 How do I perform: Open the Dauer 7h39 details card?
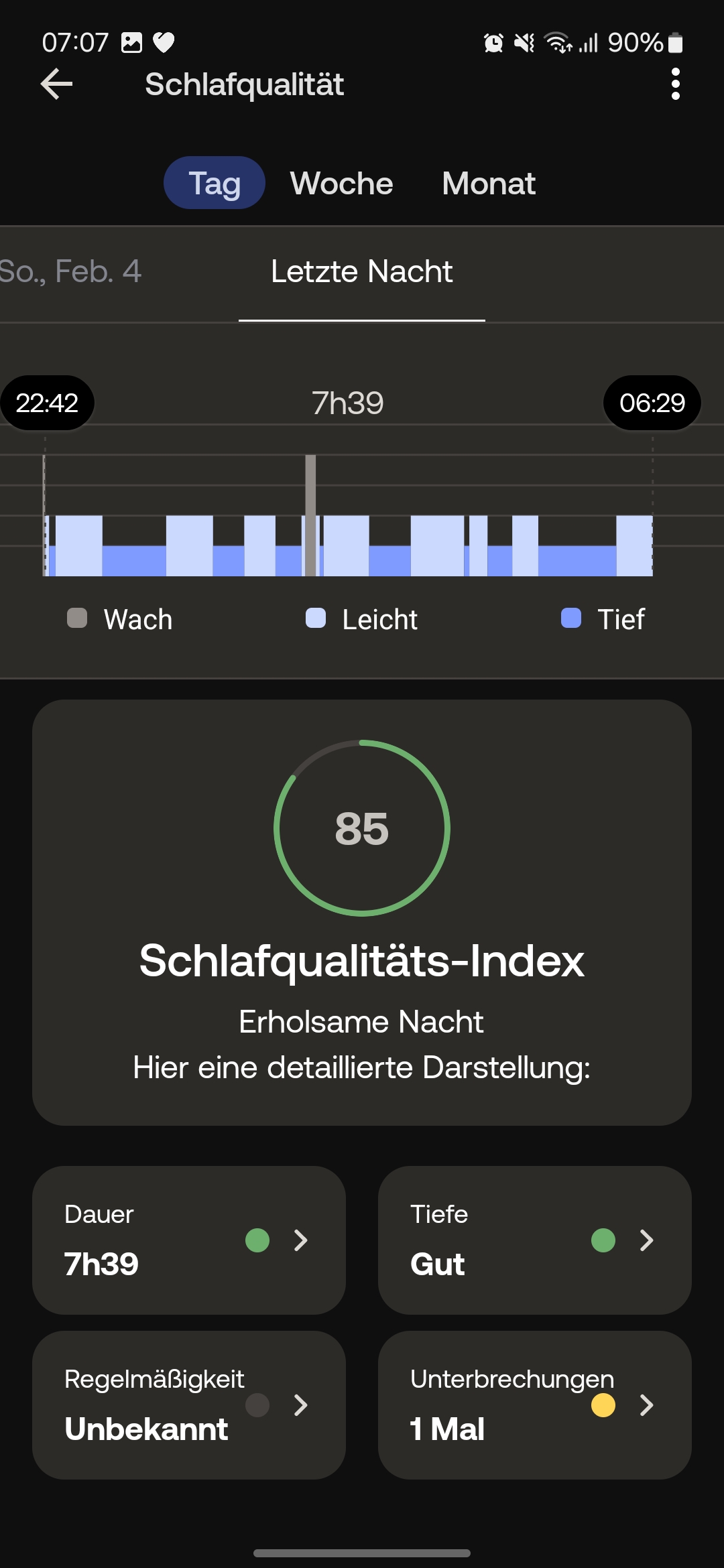(189, 1240)
